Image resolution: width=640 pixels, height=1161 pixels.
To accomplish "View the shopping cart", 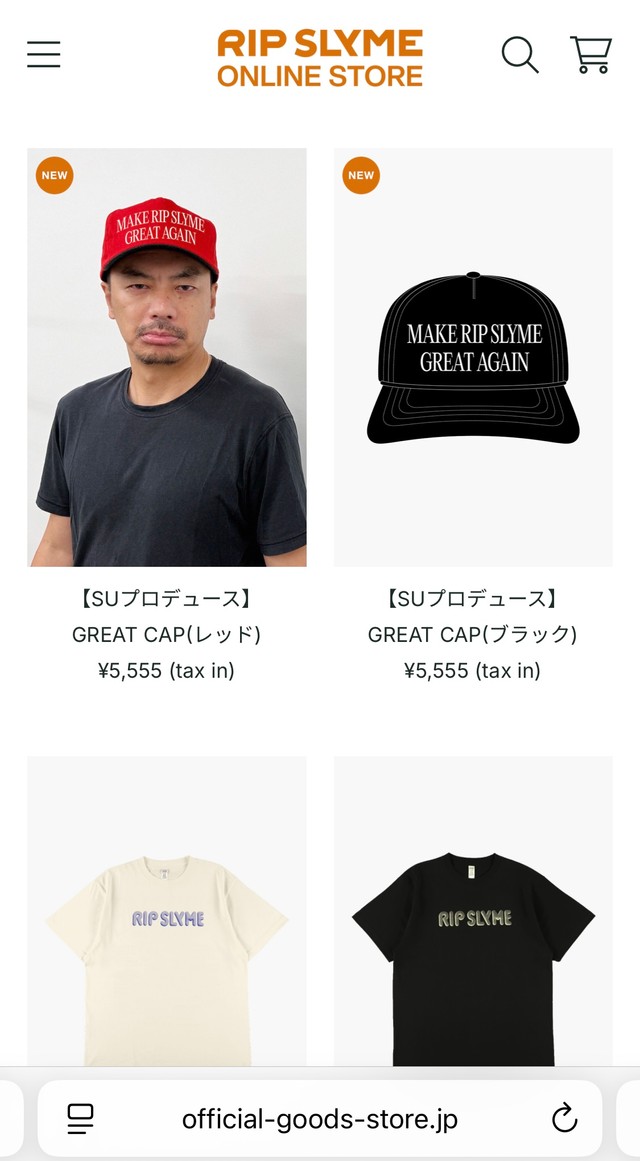I will click(590, 55).
